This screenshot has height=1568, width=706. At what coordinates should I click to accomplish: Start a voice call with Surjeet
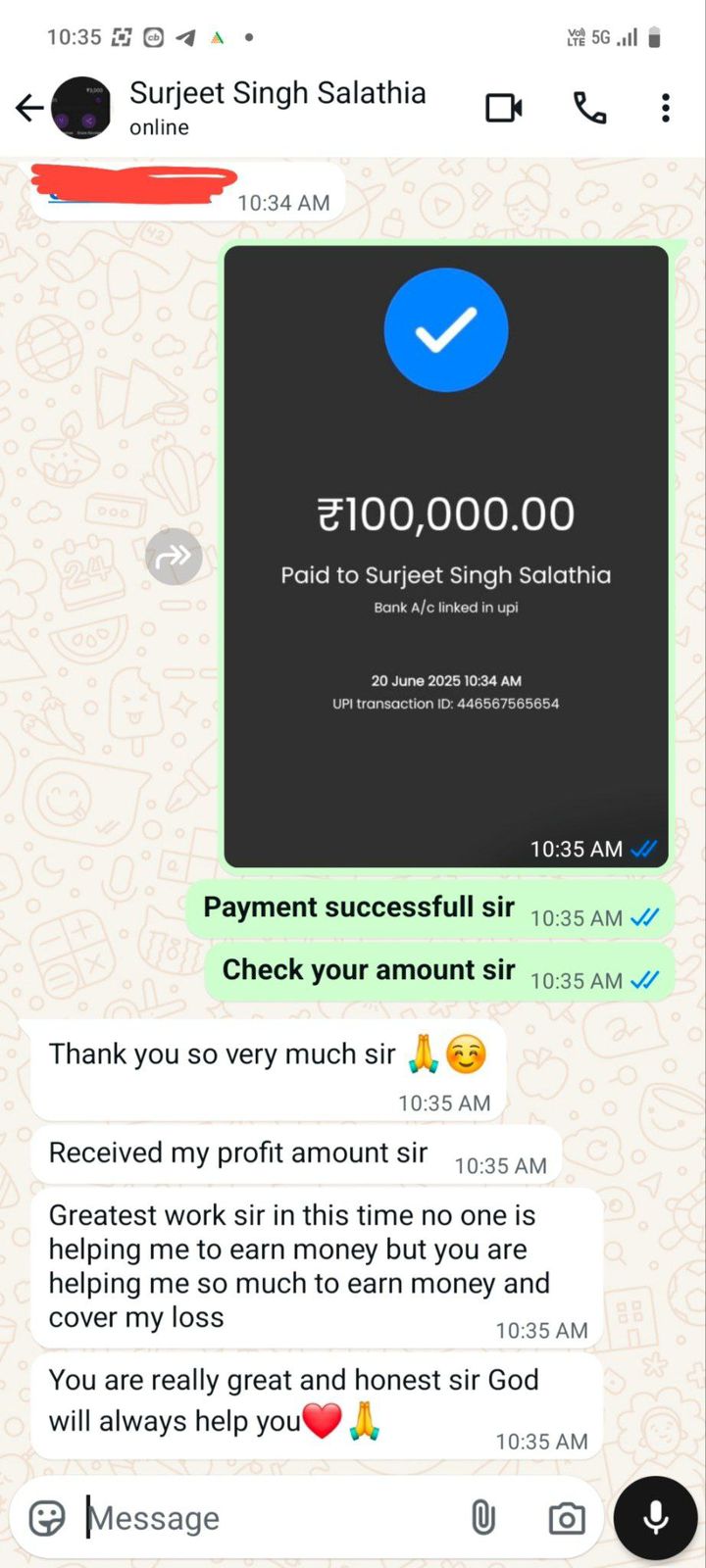tap(589, 108)
